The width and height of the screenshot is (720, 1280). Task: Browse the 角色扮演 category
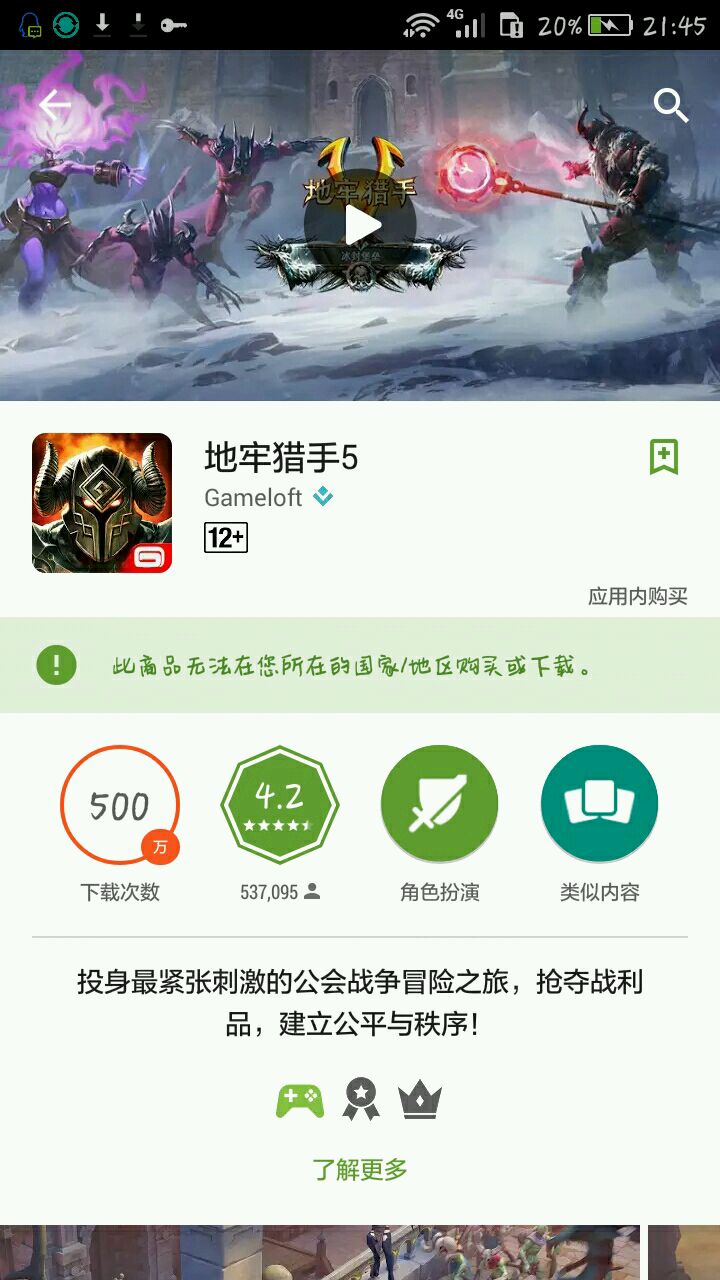click(x=440, y=805)
